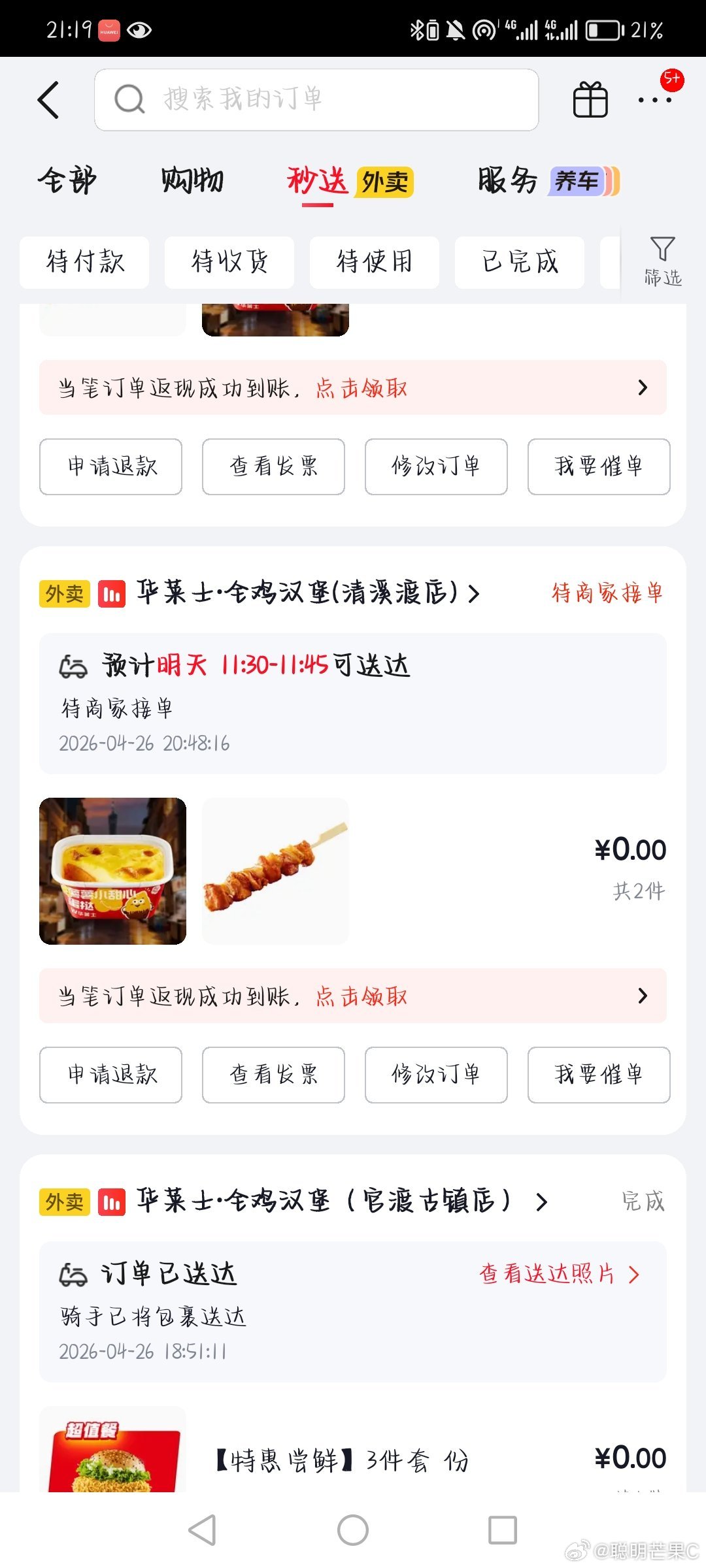Open the gift box icon
706x1568 pixels.
point(590,100)
